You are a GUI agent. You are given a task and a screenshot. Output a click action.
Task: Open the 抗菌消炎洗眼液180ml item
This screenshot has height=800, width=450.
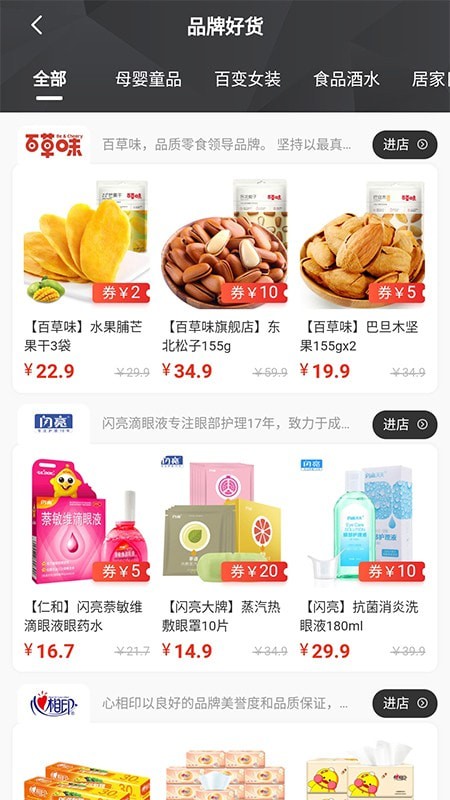coord(362,559)
